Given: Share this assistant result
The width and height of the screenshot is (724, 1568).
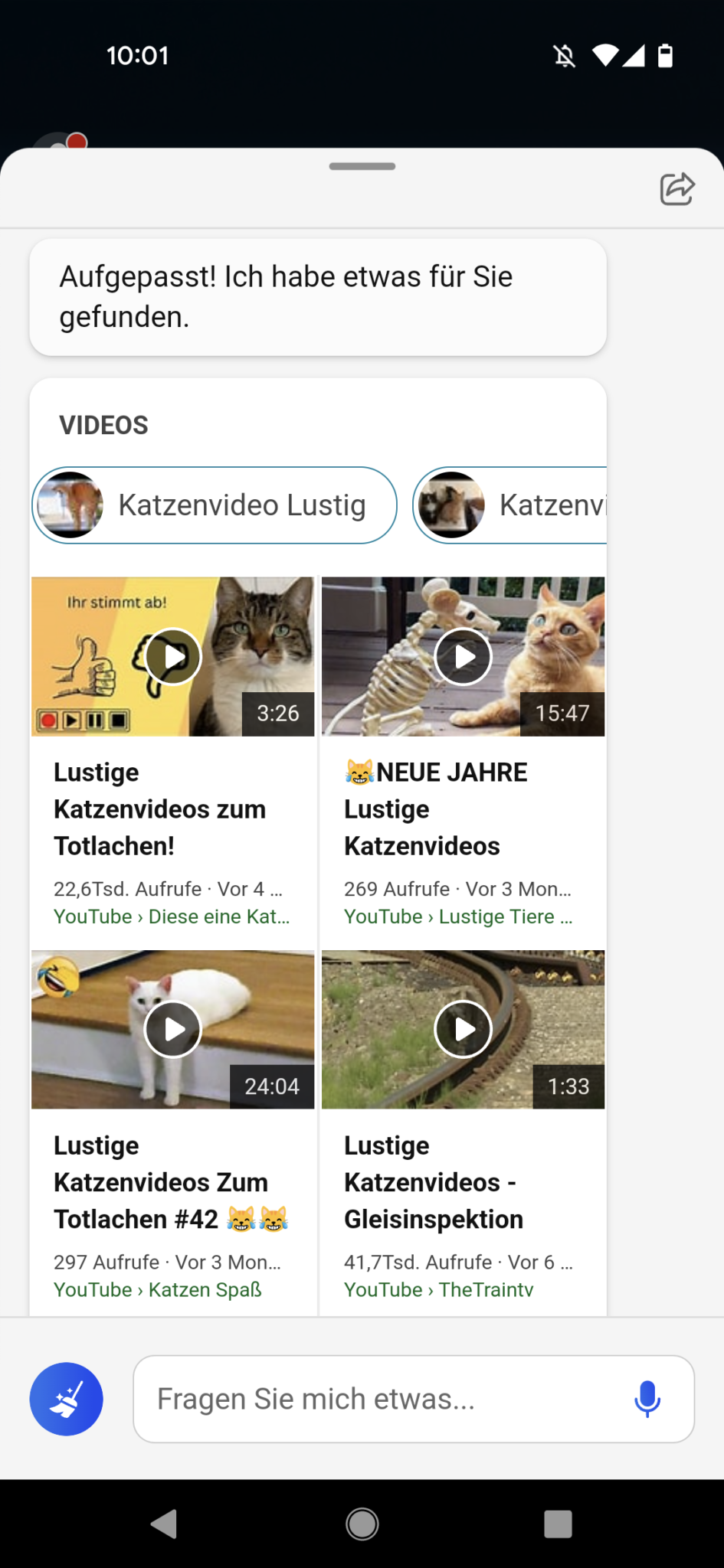Looking at the screenshot, I should tap(676, 189).
